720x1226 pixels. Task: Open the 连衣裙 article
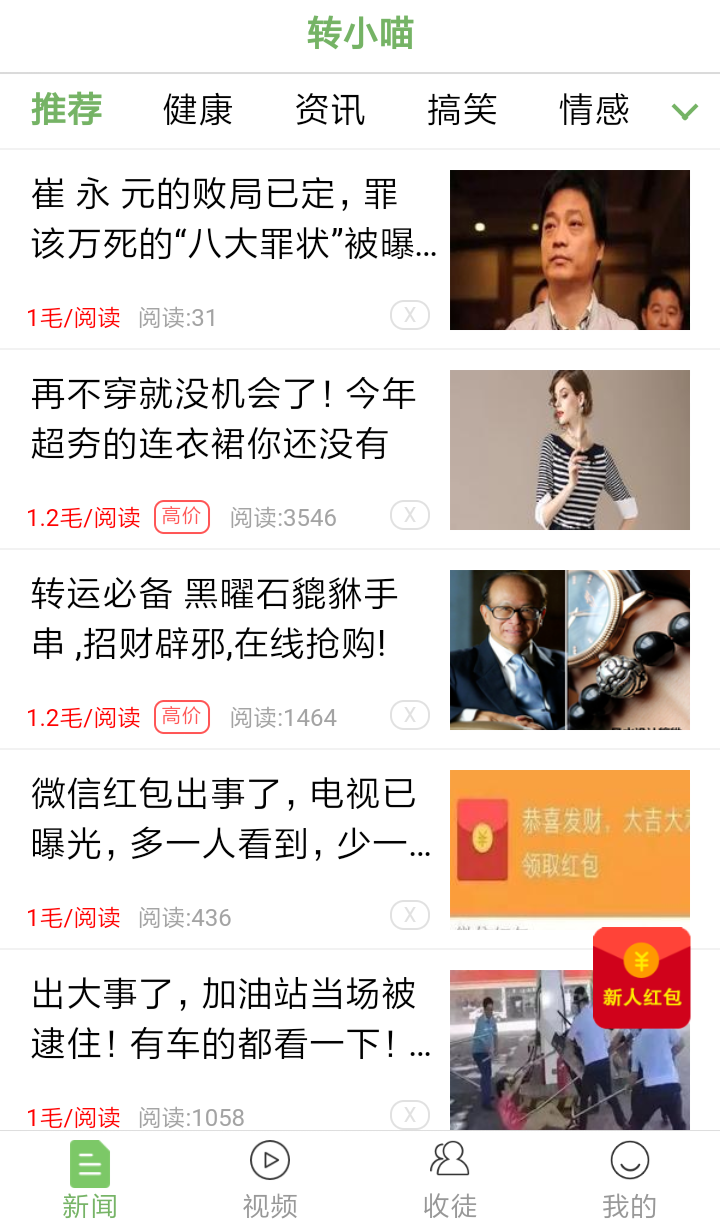point(360,450)
